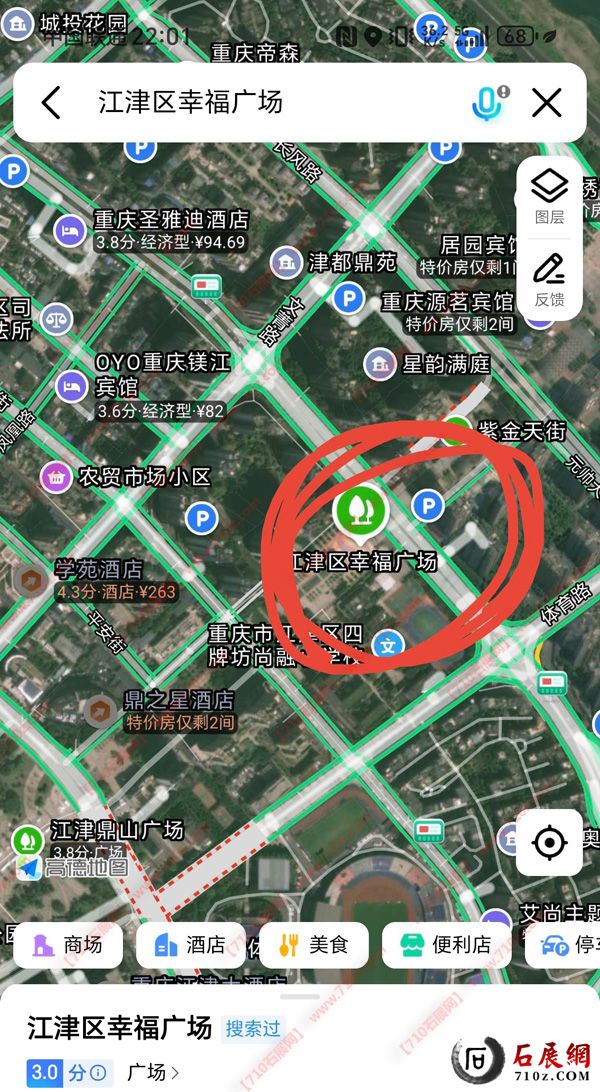
Task: Open the 农贸市场小区 map marker
Action: tap(57, 477)
